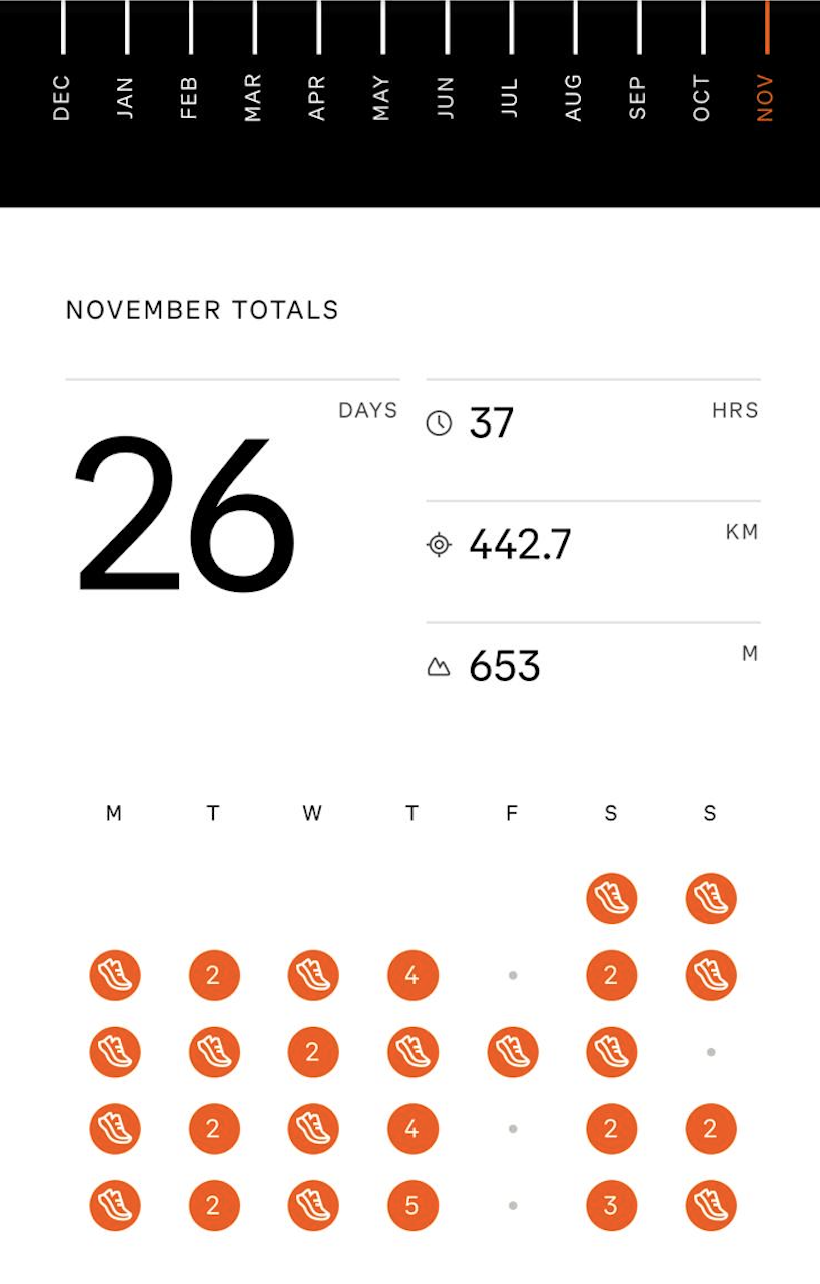Viewport: 820px width, 1284px height.
Task: Open the Saturday circle showing 3 activities
Action: [611, 1206]
